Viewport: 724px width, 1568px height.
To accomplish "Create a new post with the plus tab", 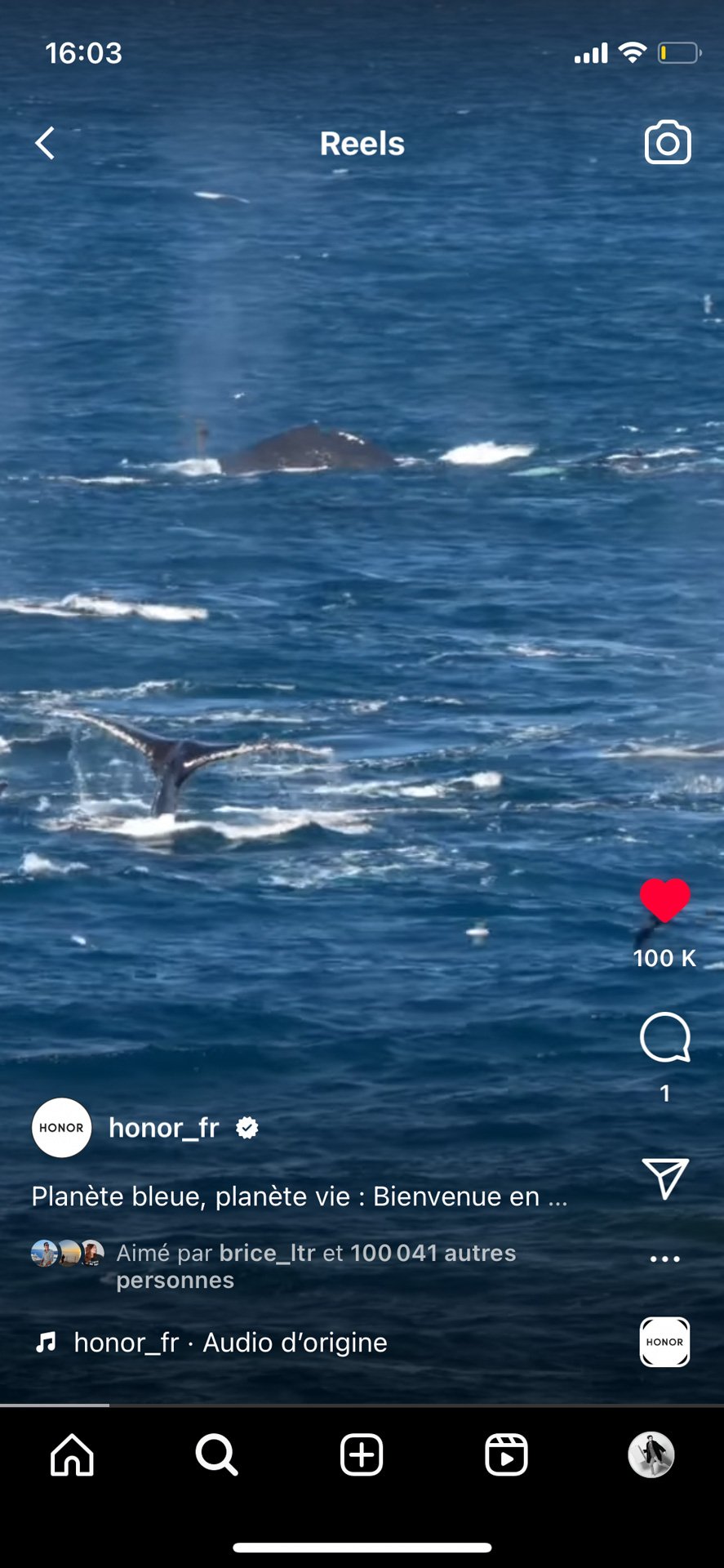I will 362,1454.
